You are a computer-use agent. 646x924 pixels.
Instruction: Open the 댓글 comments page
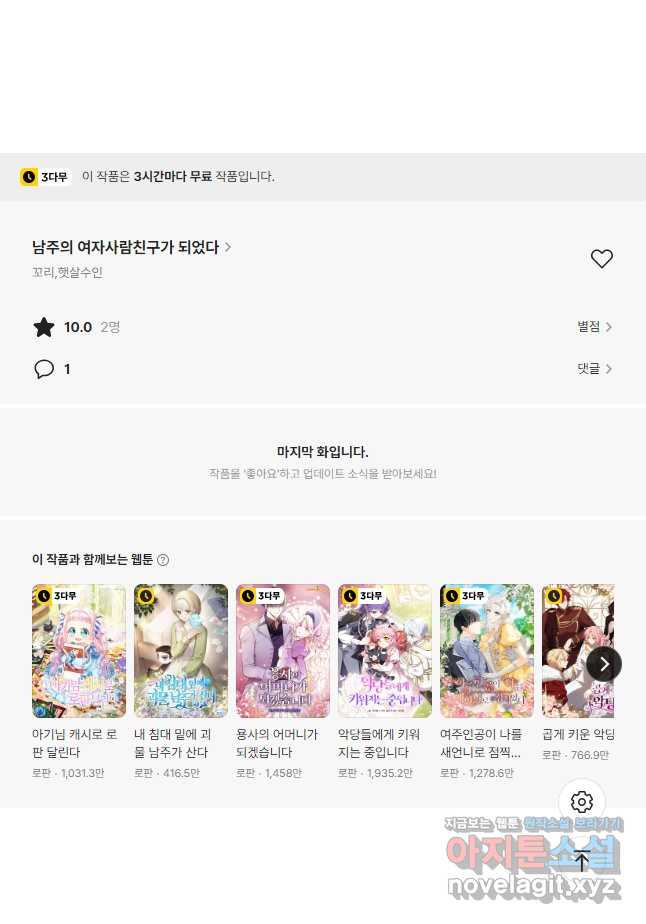[x=594, y=369]
